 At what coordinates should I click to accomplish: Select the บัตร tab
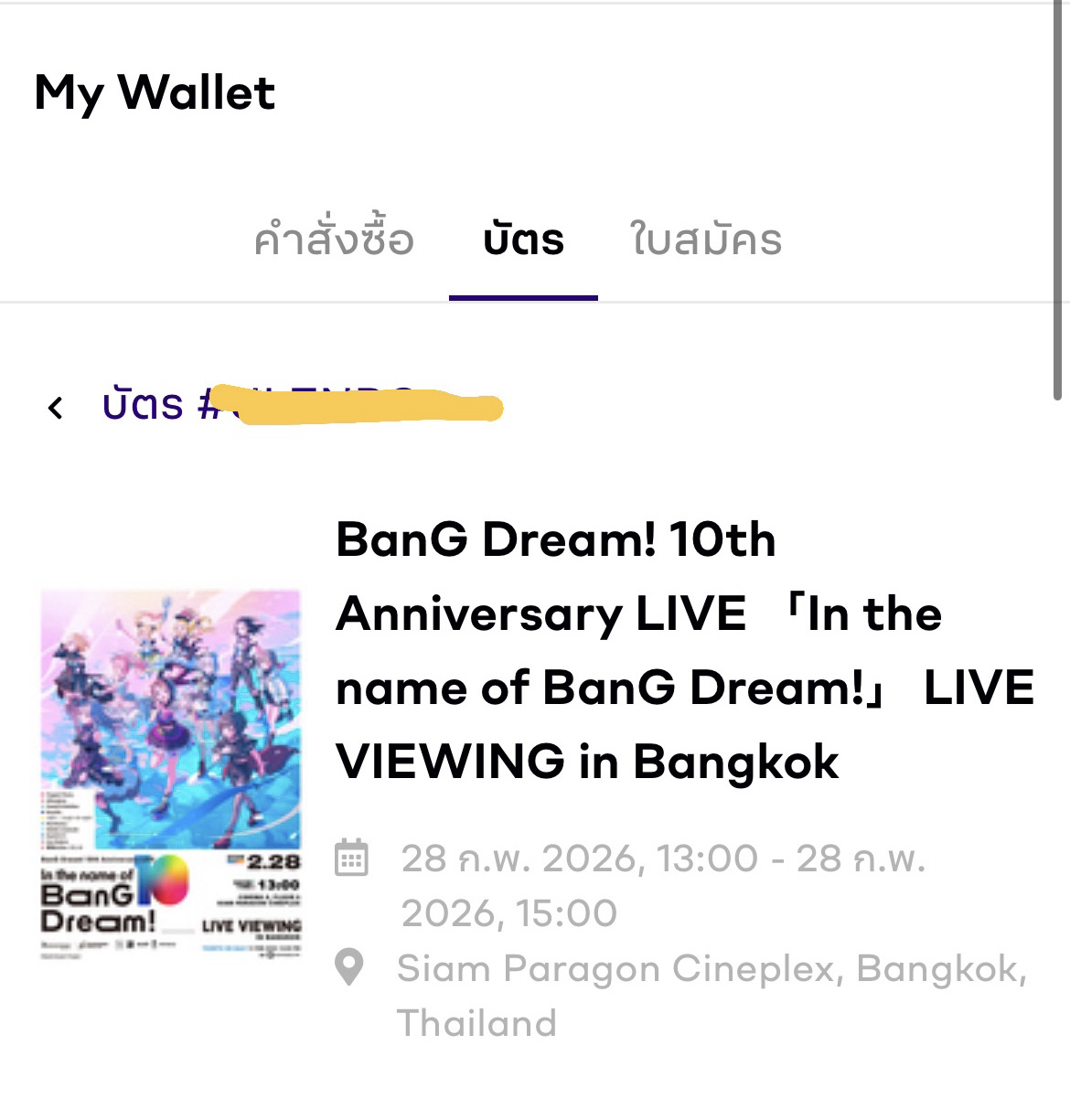click(x=523, y=240)
